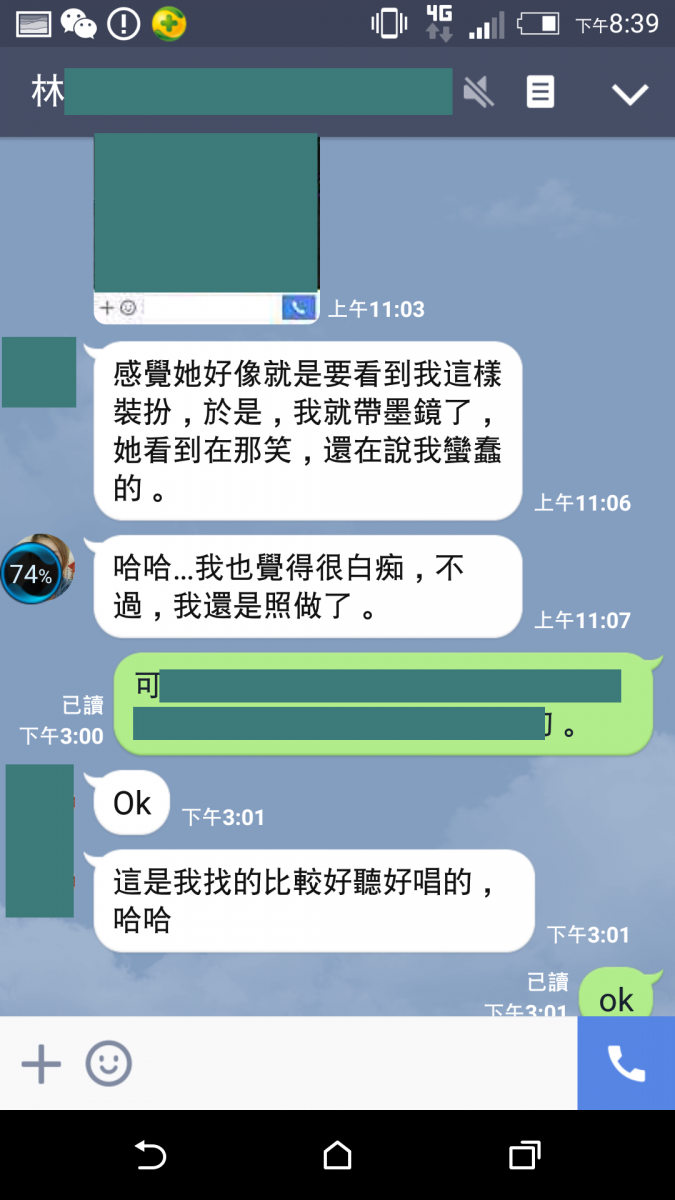Open the notes icon in the header
The height and width of the screenshot is (1200, 675).
[x=540, y=93]
